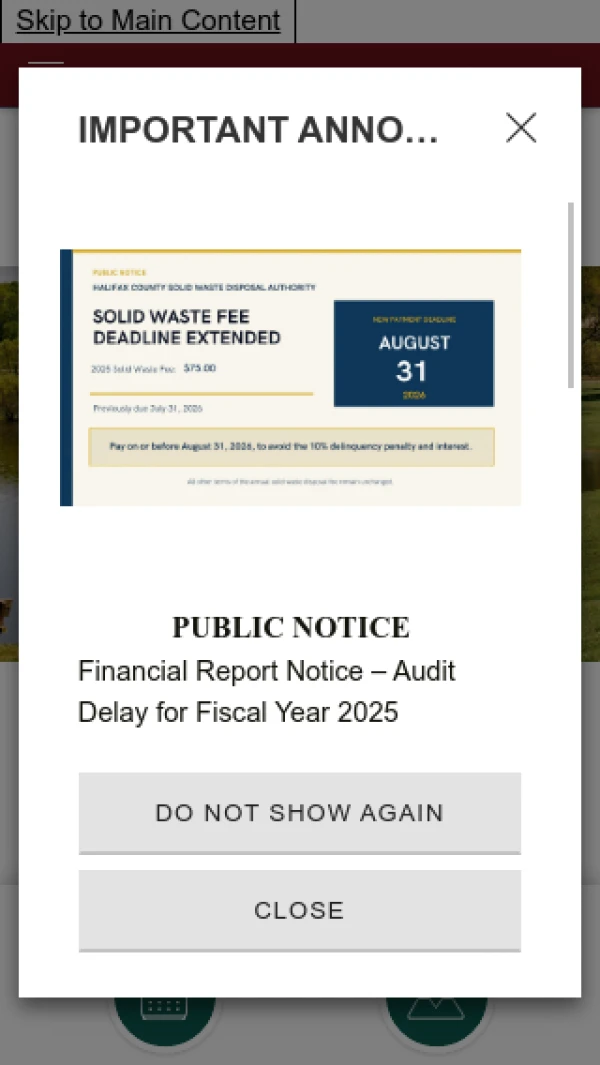The height and width of the screenshot is (1065, 600).
Task: Tap the Close button
Action: pyautogui.click(x=300, y=911)
